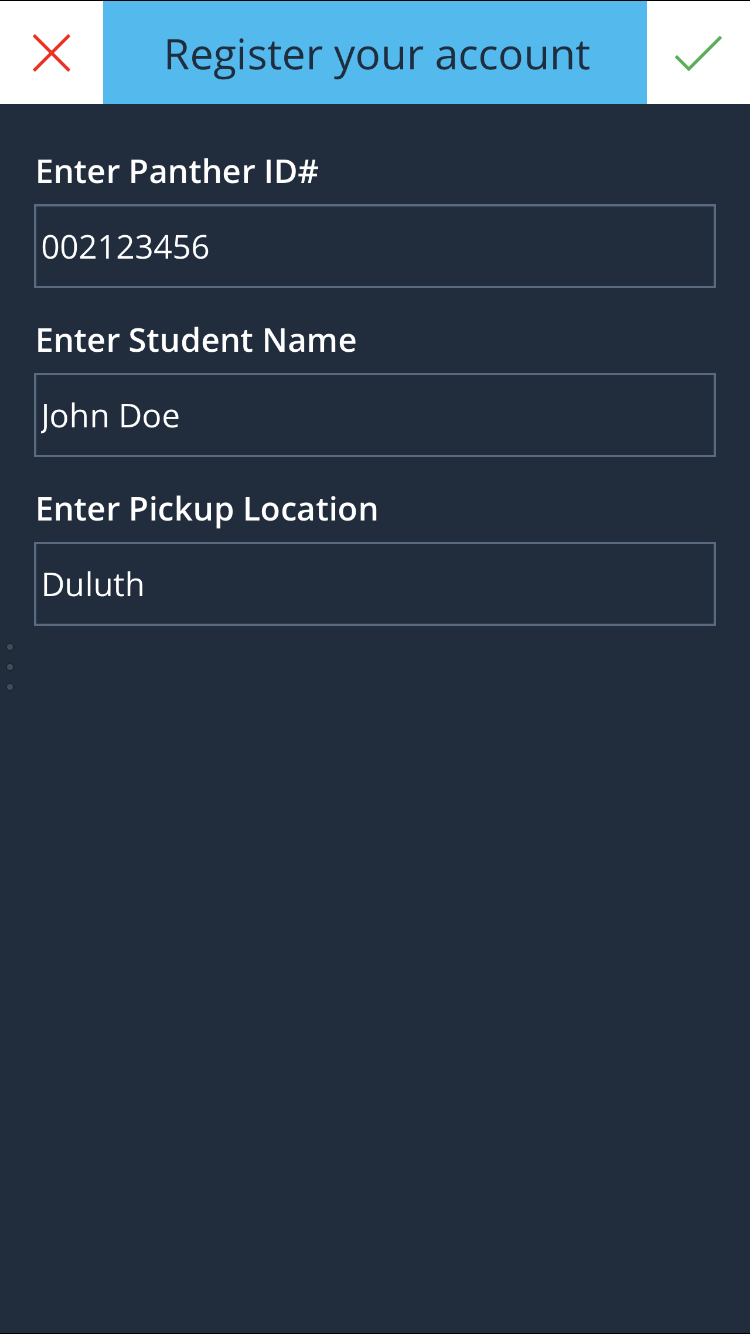Select the Student Name text field
This screenshot has height=1334, width=750.
point(375,415)
